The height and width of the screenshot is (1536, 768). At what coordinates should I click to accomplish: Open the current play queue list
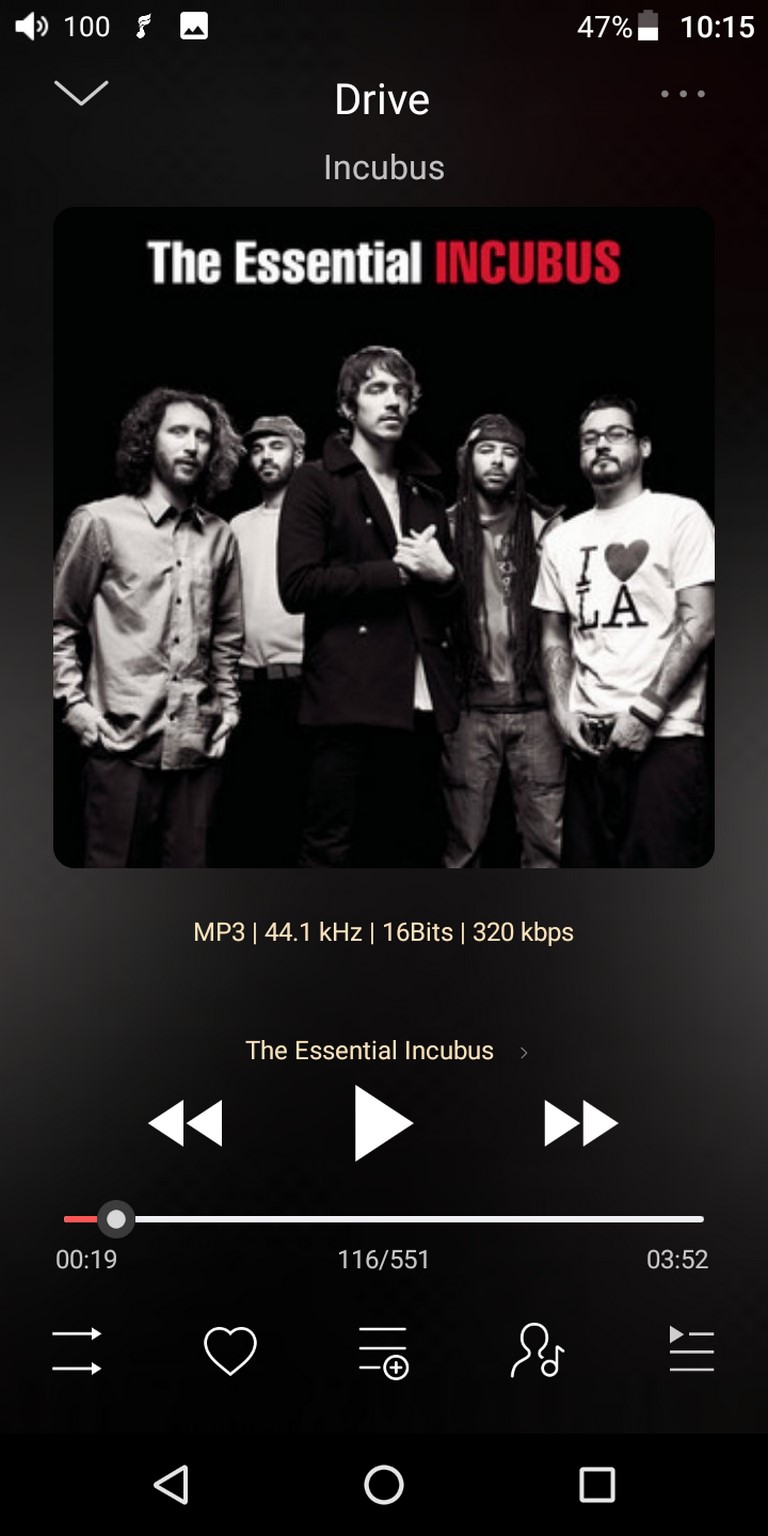click(x=691, y=1350)
